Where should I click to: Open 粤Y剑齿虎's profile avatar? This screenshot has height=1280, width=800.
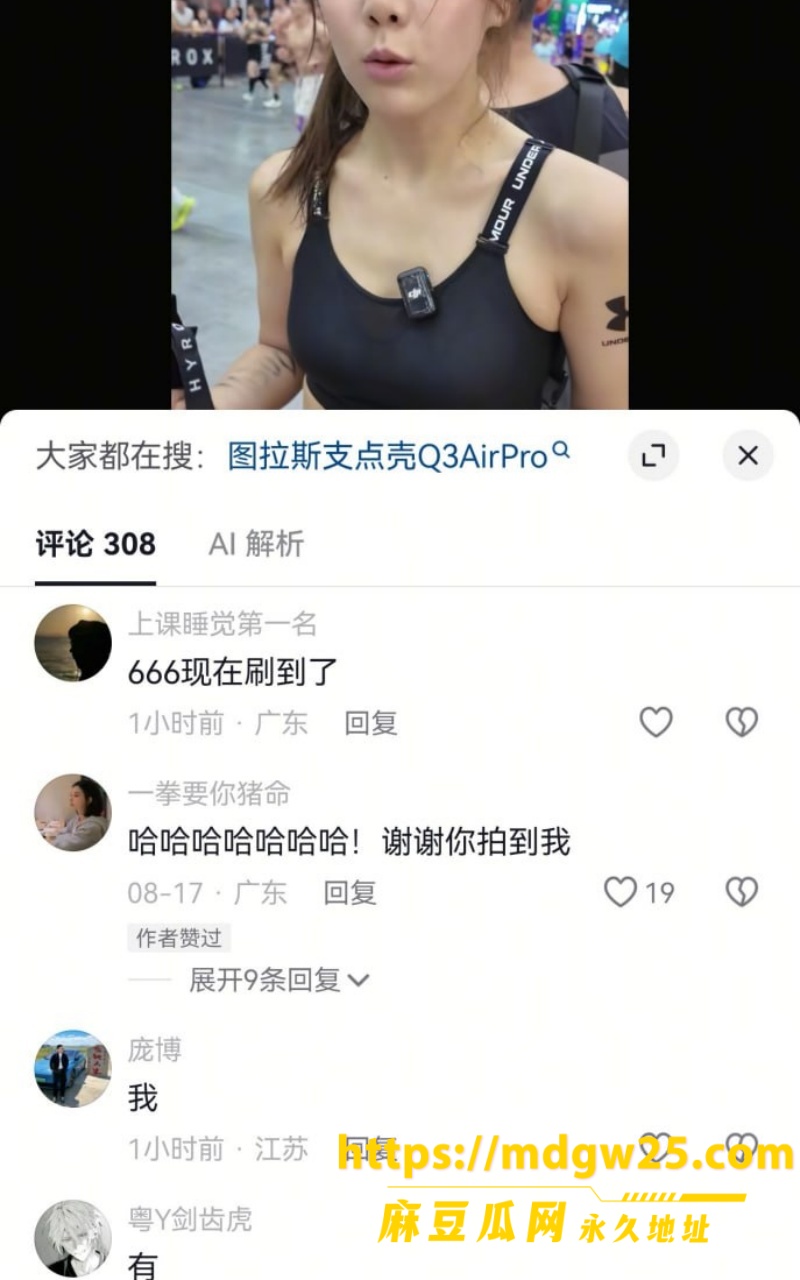[73, 1239]
